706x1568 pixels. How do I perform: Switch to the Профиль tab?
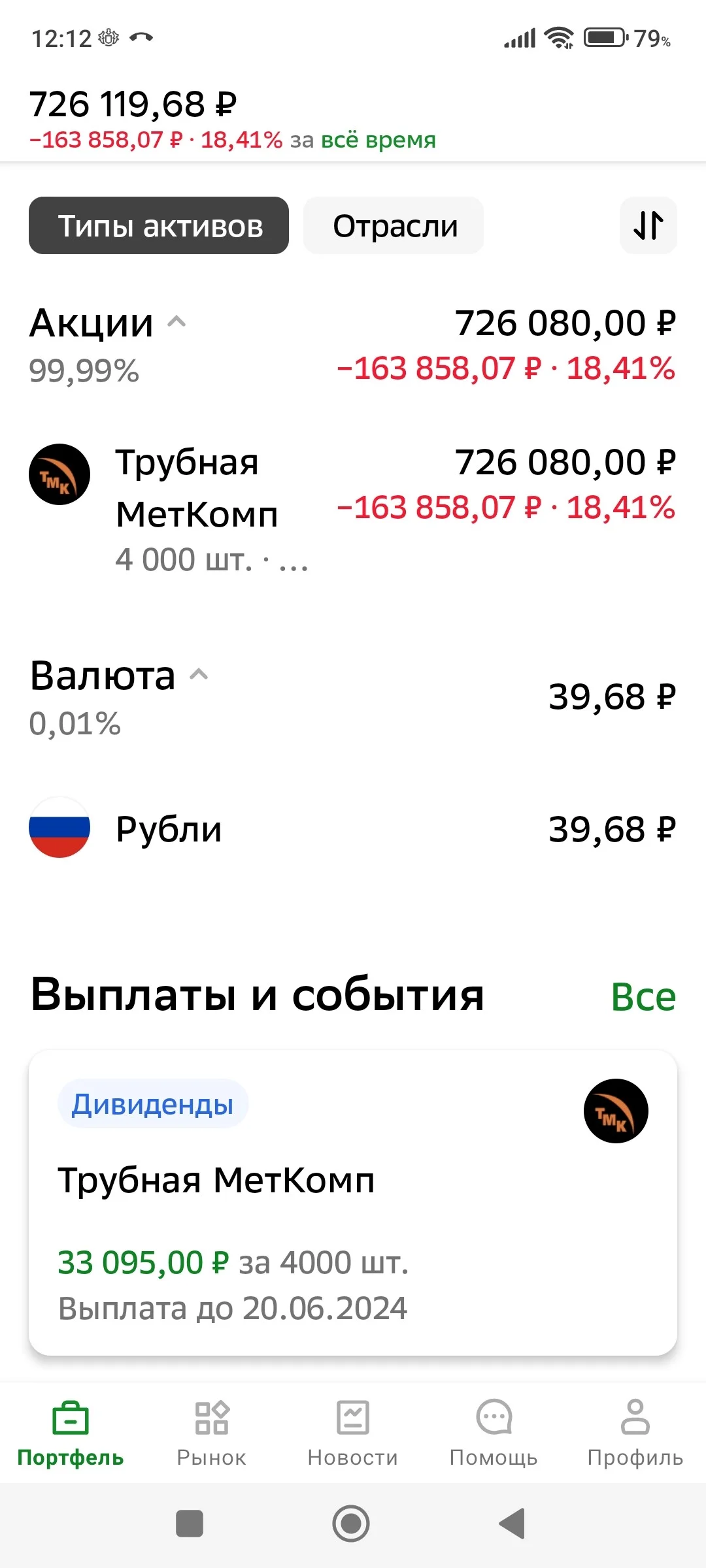pyautogui.click(x=635, y=1433)
